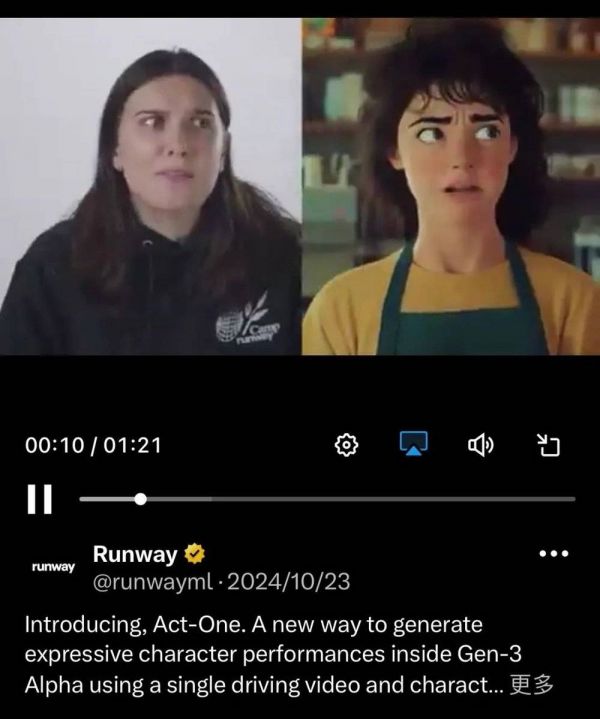Cast video via AirPlay
Viewport: 600px width, 719px height.
(x=414, y=445)
